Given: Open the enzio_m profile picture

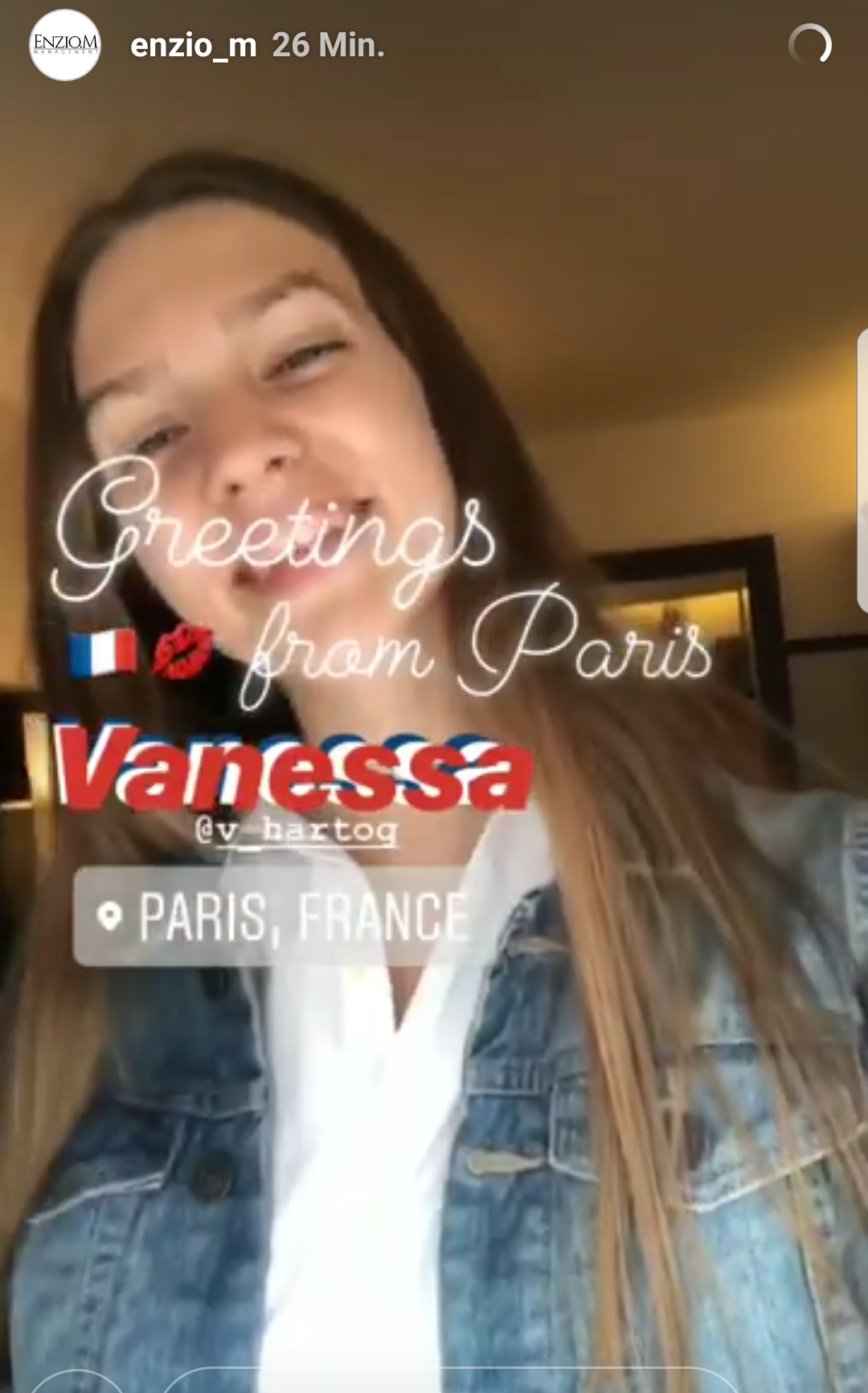Looking at the screenshot, I should (x=65, y=45).
